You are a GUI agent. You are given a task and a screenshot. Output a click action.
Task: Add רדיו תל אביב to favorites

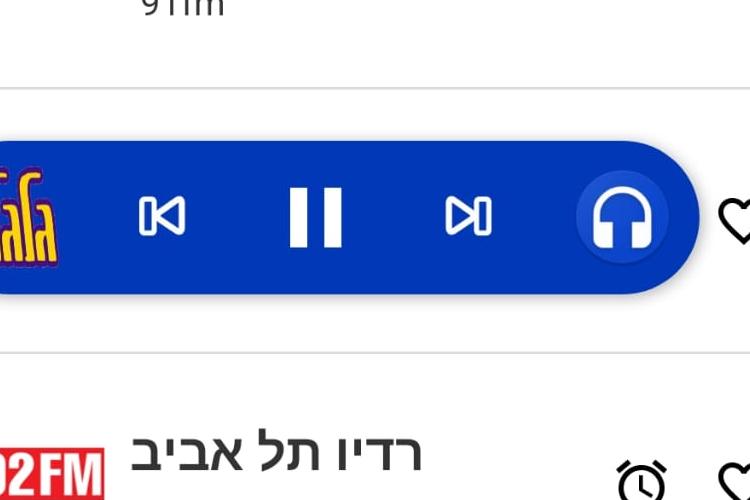tap(738, 482)
